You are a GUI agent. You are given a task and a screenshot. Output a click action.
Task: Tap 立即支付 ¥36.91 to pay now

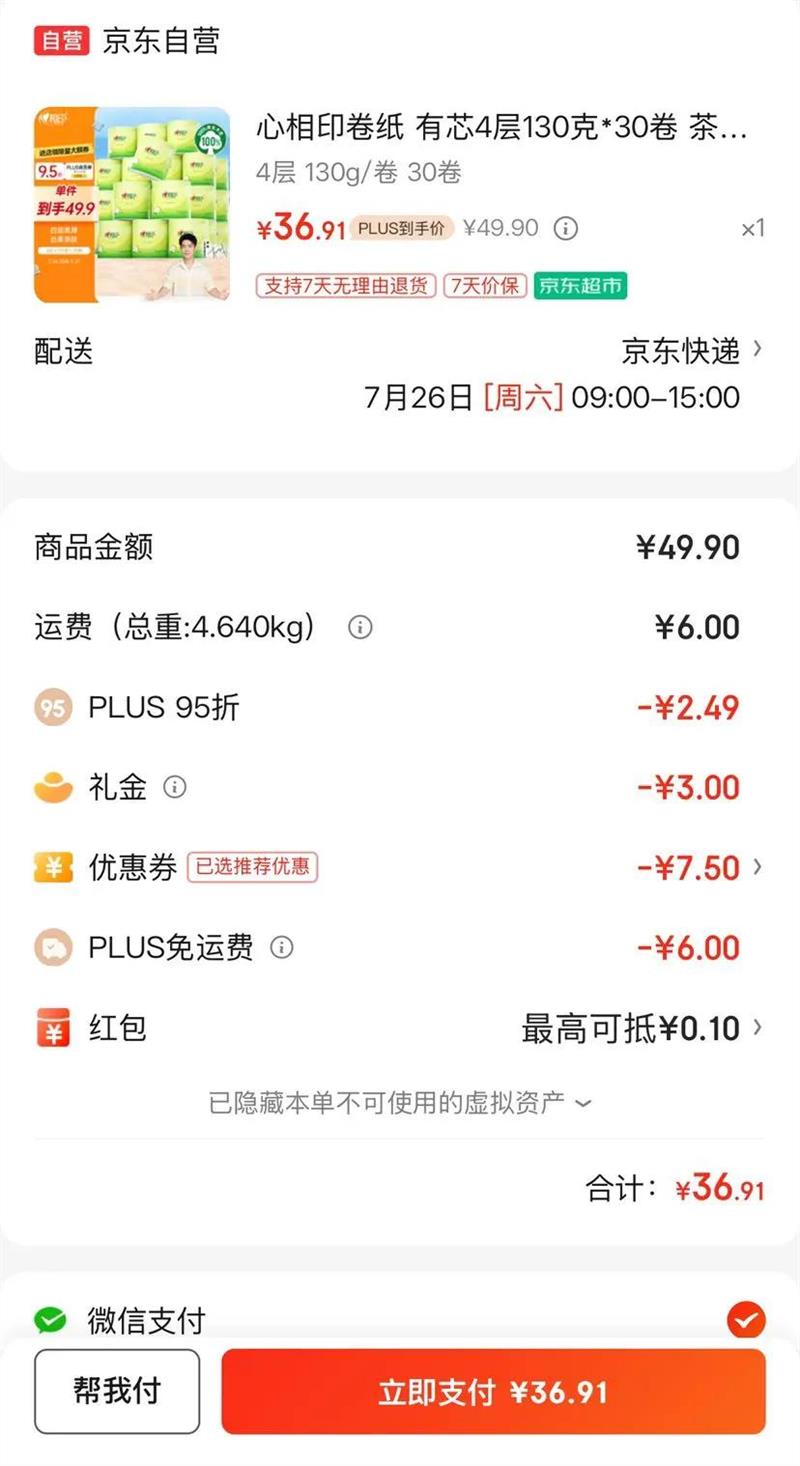coord(493,1392)
